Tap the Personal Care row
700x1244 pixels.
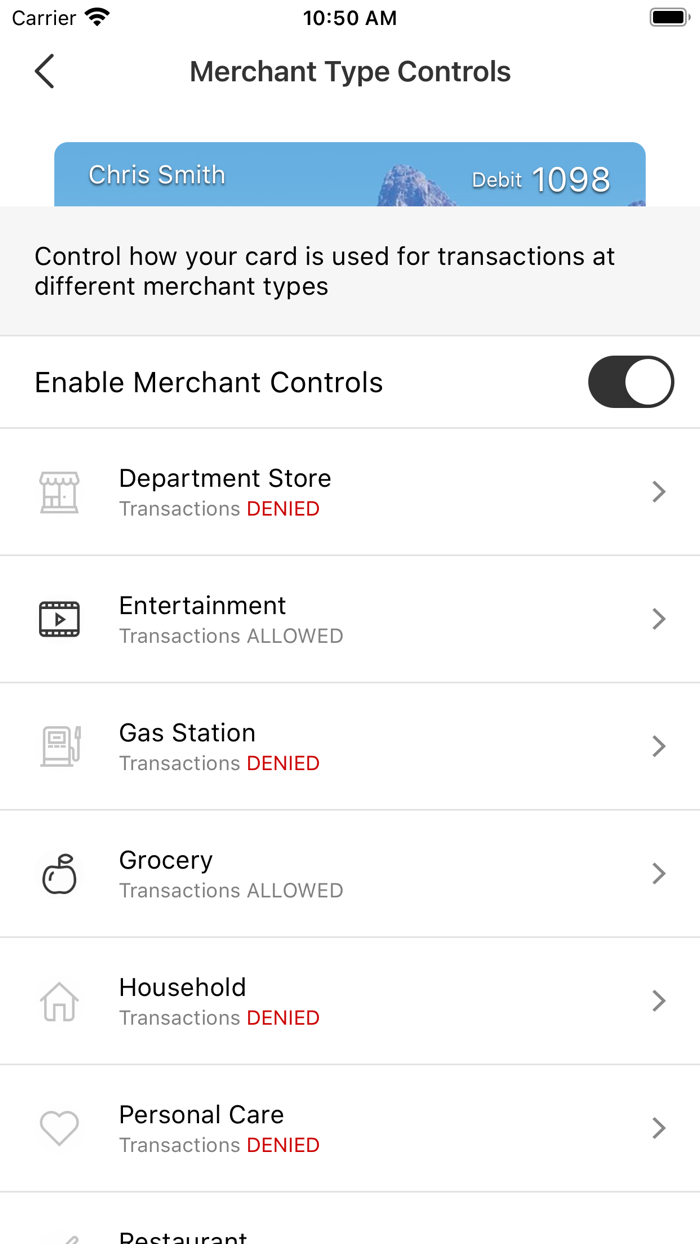pyautogui.click(x=350, y=1127)
